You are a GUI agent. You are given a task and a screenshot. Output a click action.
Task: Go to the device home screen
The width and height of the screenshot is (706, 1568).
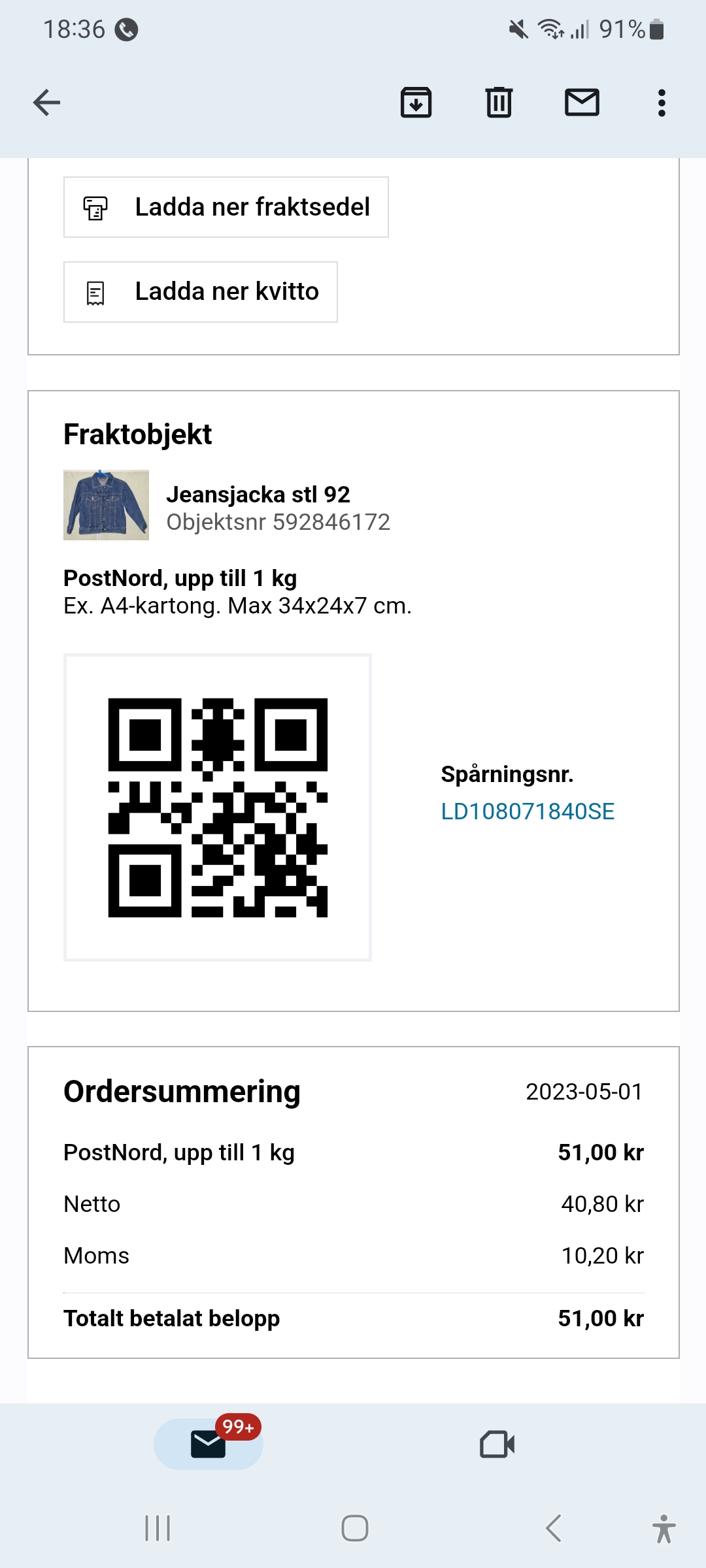pyautogui.click(x=354, y=1528)
